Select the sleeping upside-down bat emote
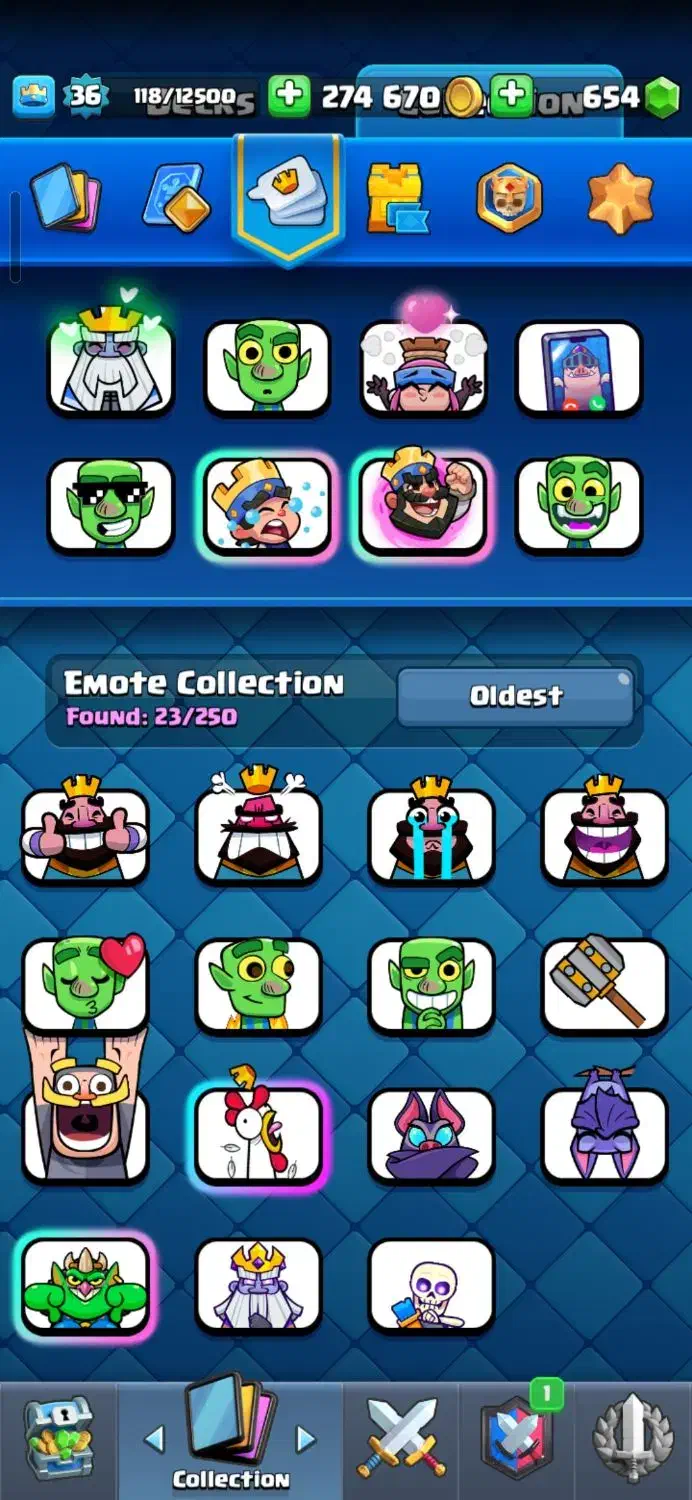 click(x=604, y=1130)
